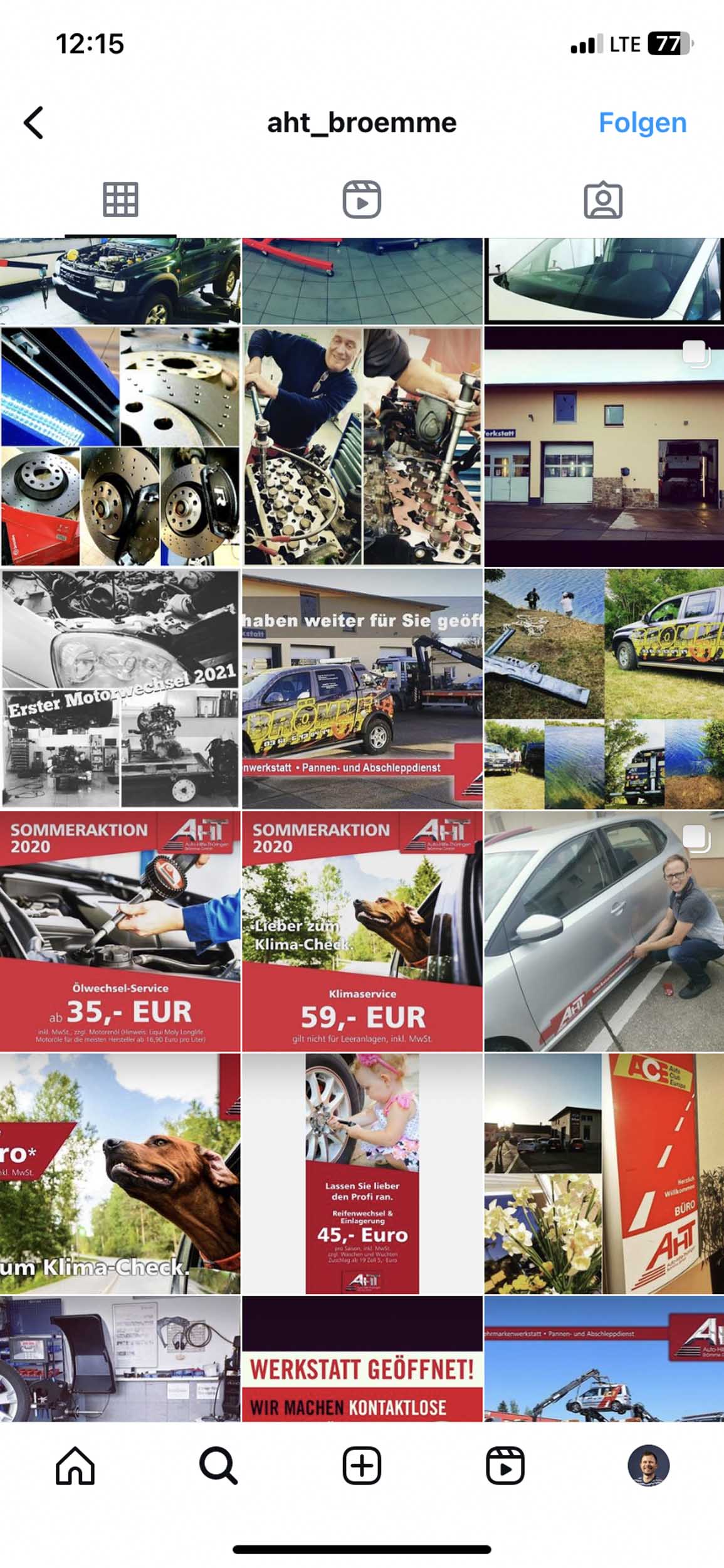Switch to the Reels tab on the profile
Screen dimensions: 724x1568
[362, 200]
